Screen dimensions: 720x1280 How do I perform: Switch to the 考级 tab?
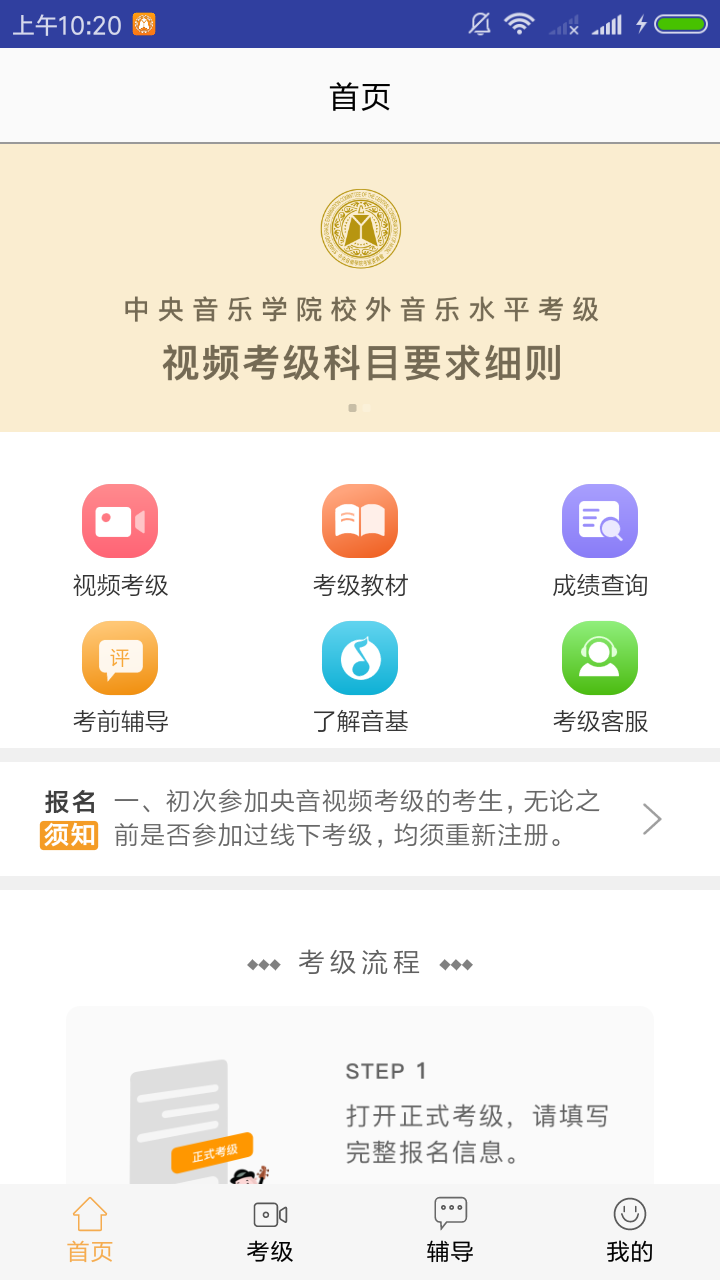pos(270,1230)
